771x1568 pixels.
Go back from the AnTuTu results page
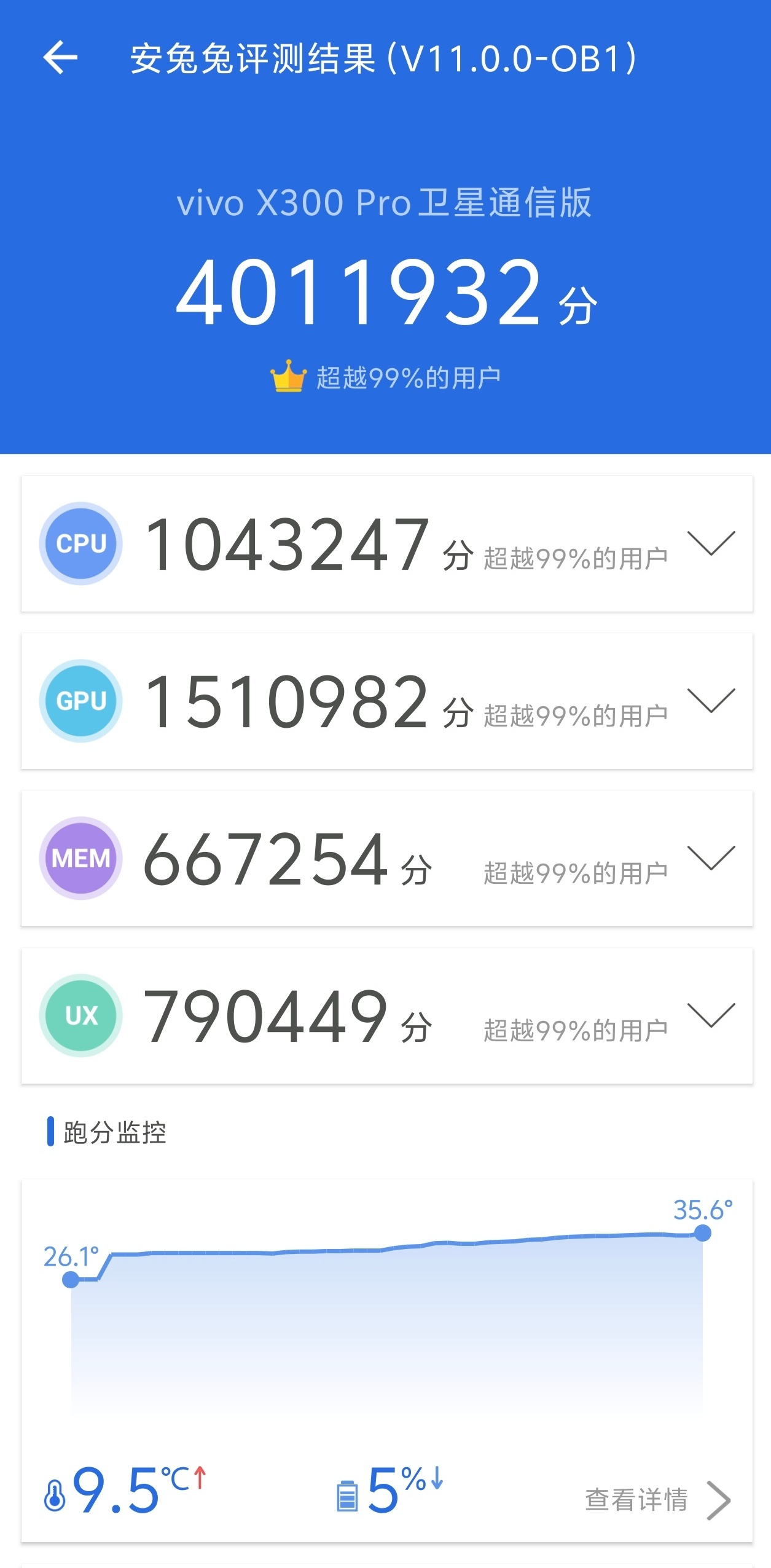(60, 58)
